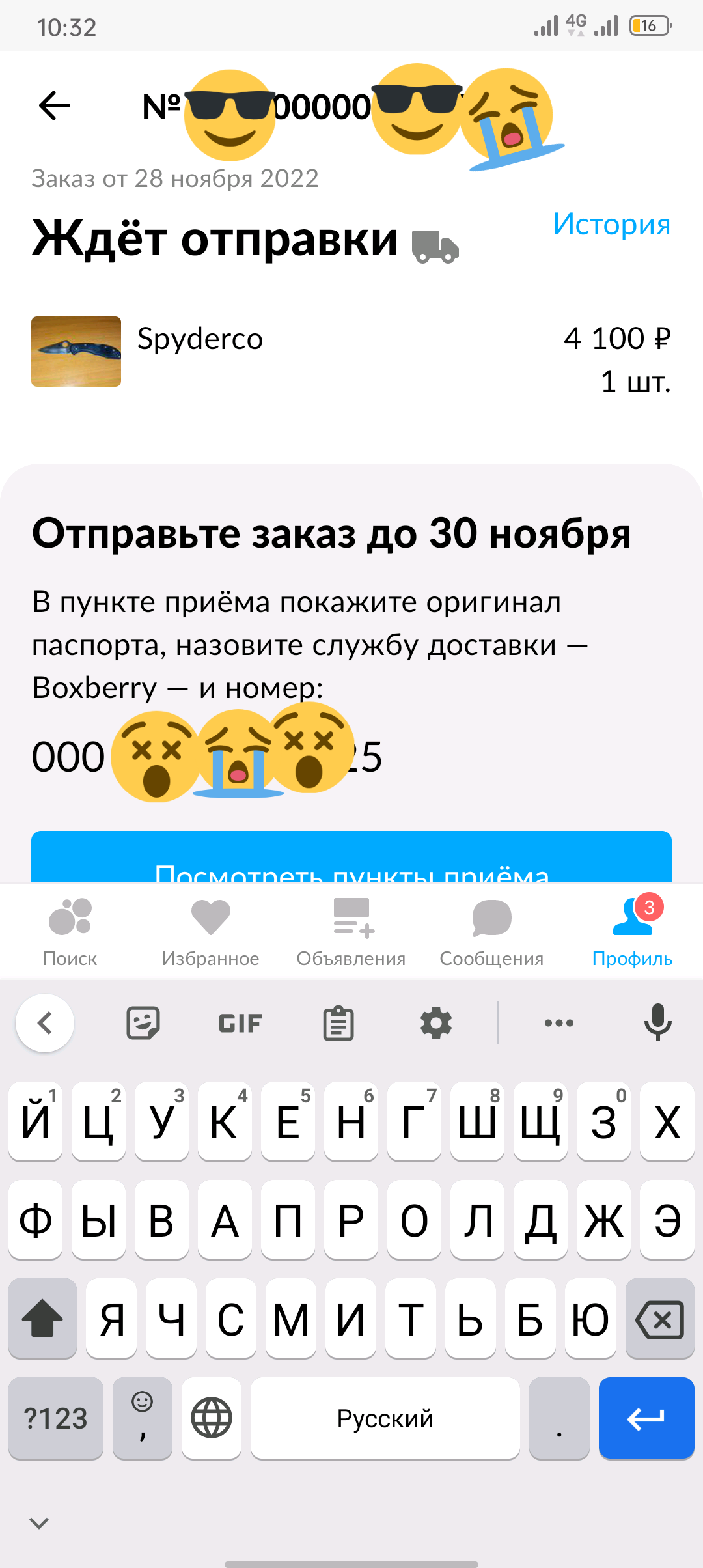Open keyboard clipboard
The width and height of the screenshot is (703, 1568).
338,1023
